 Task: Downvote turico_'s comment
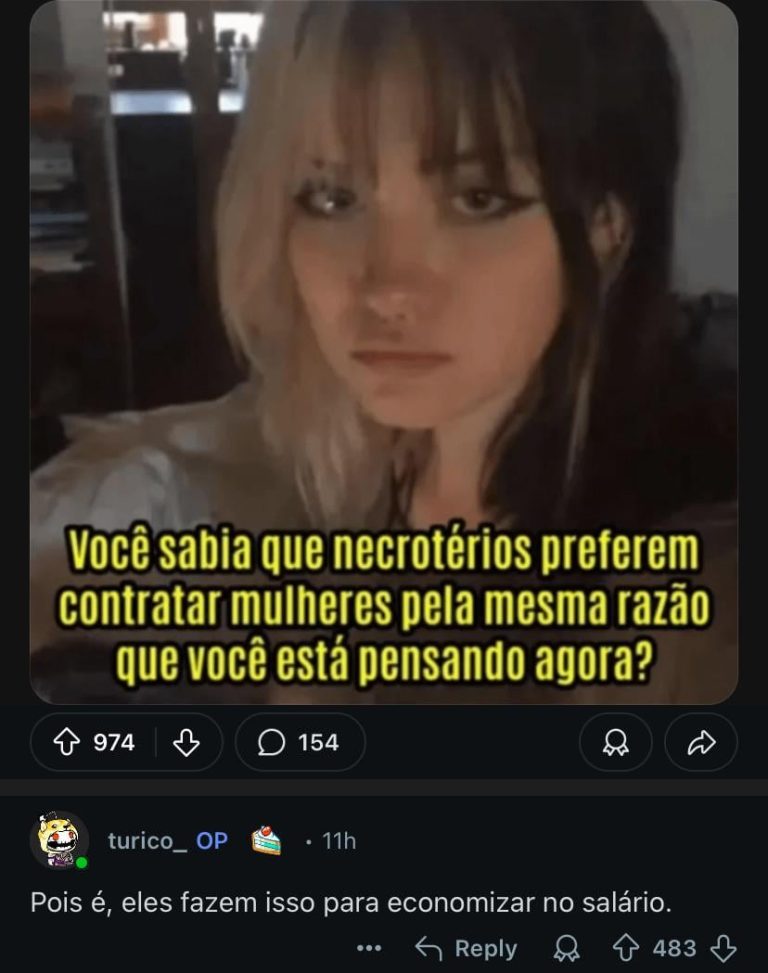click(722, 948)
